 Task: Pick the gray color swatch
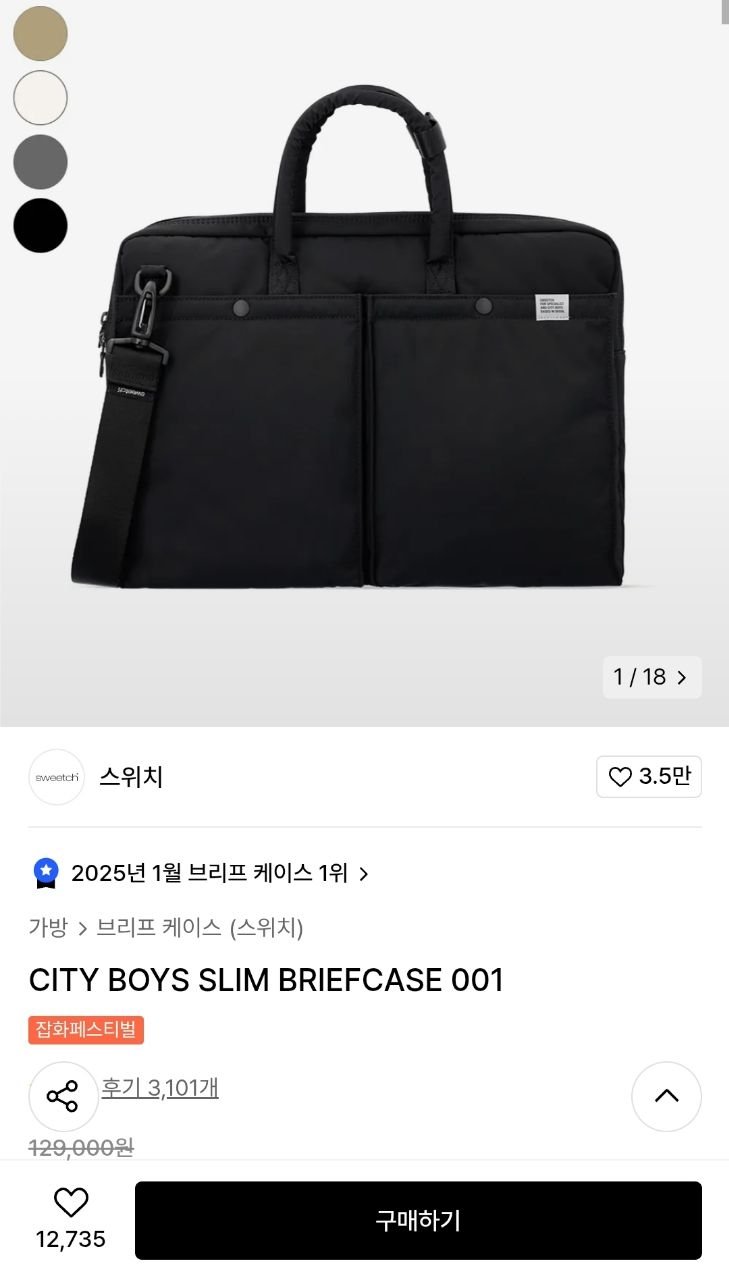[x=40, y=162]
